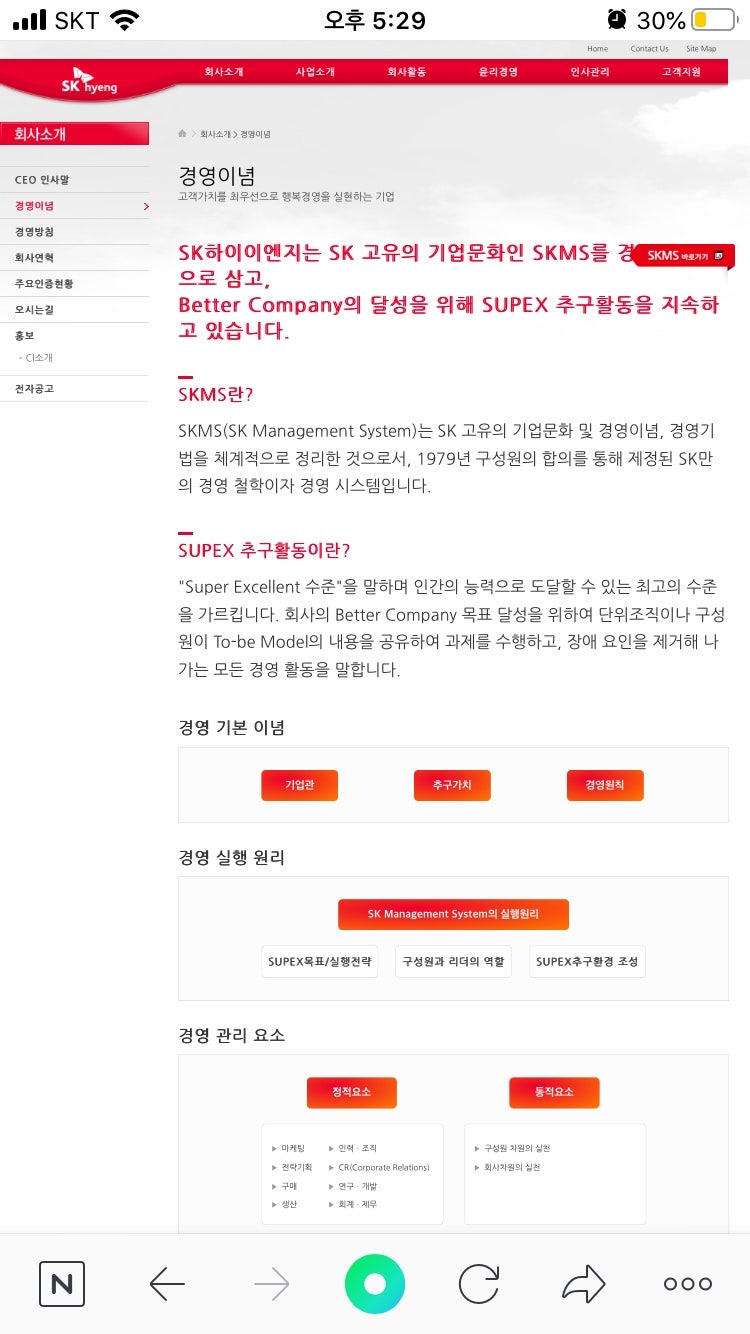The width and height of the screenshot is (750, 1334).
Task: Open the browser's three-dot more menu
Action: [688, 1284]
